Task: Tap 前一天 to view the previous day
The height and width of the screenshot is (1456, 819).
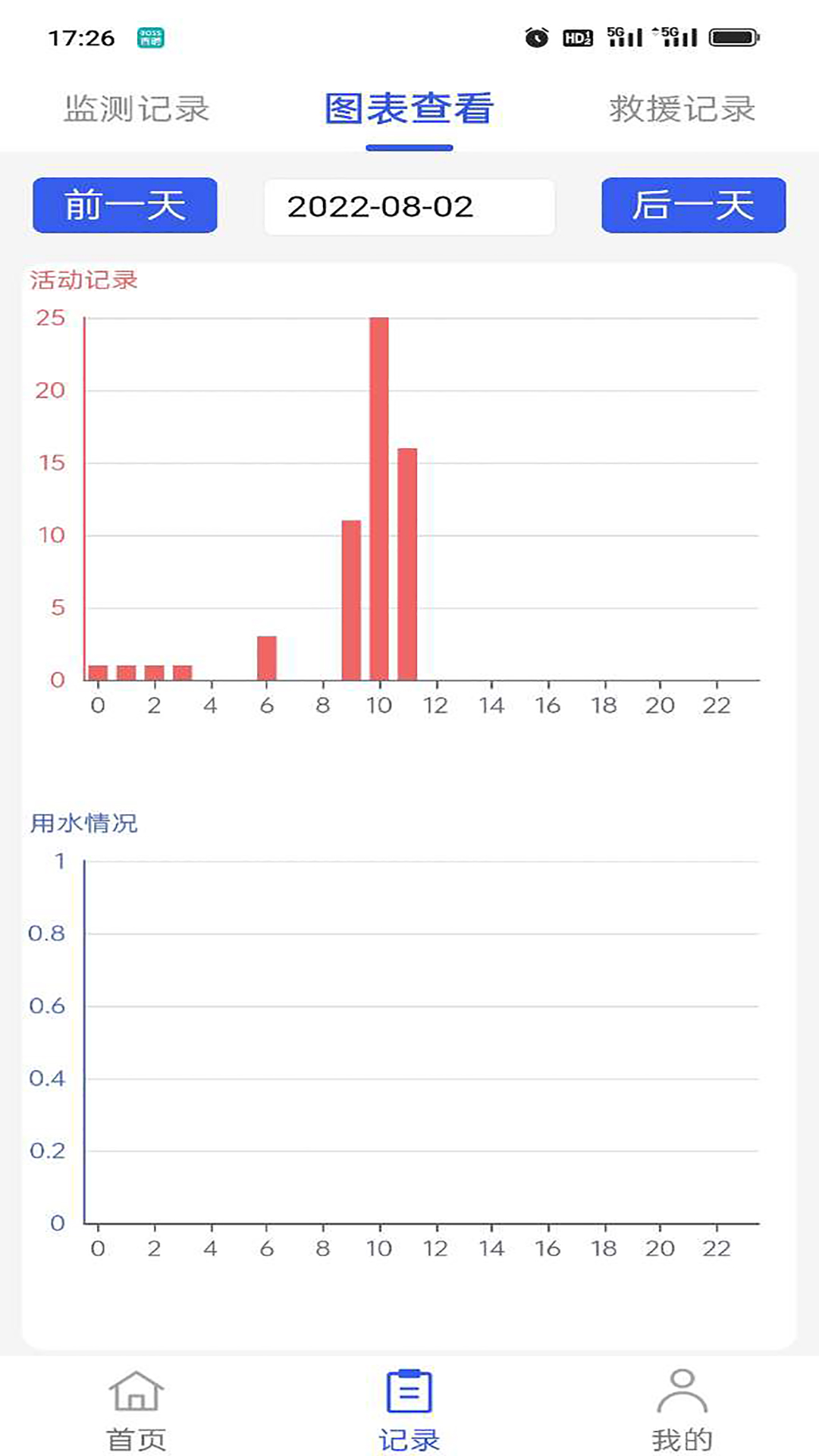Action: pos(124,206)
